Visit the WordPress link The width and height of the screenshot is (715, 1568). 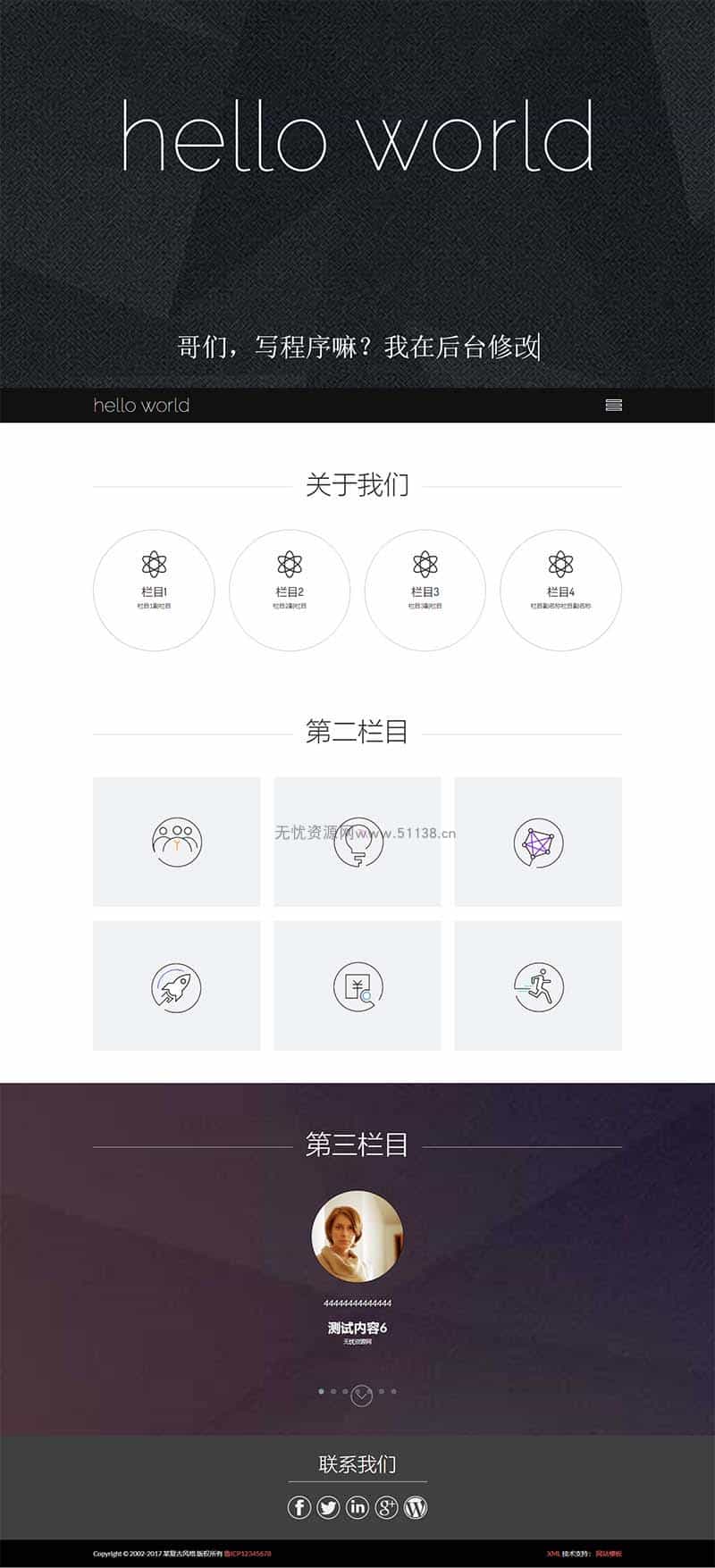[x=416, y=1507]
